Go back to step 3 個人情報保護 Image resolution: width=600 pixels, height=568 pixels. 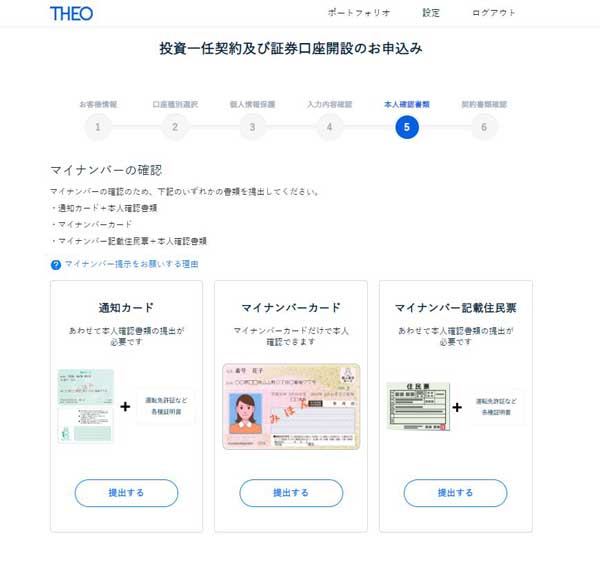point(252,127)
